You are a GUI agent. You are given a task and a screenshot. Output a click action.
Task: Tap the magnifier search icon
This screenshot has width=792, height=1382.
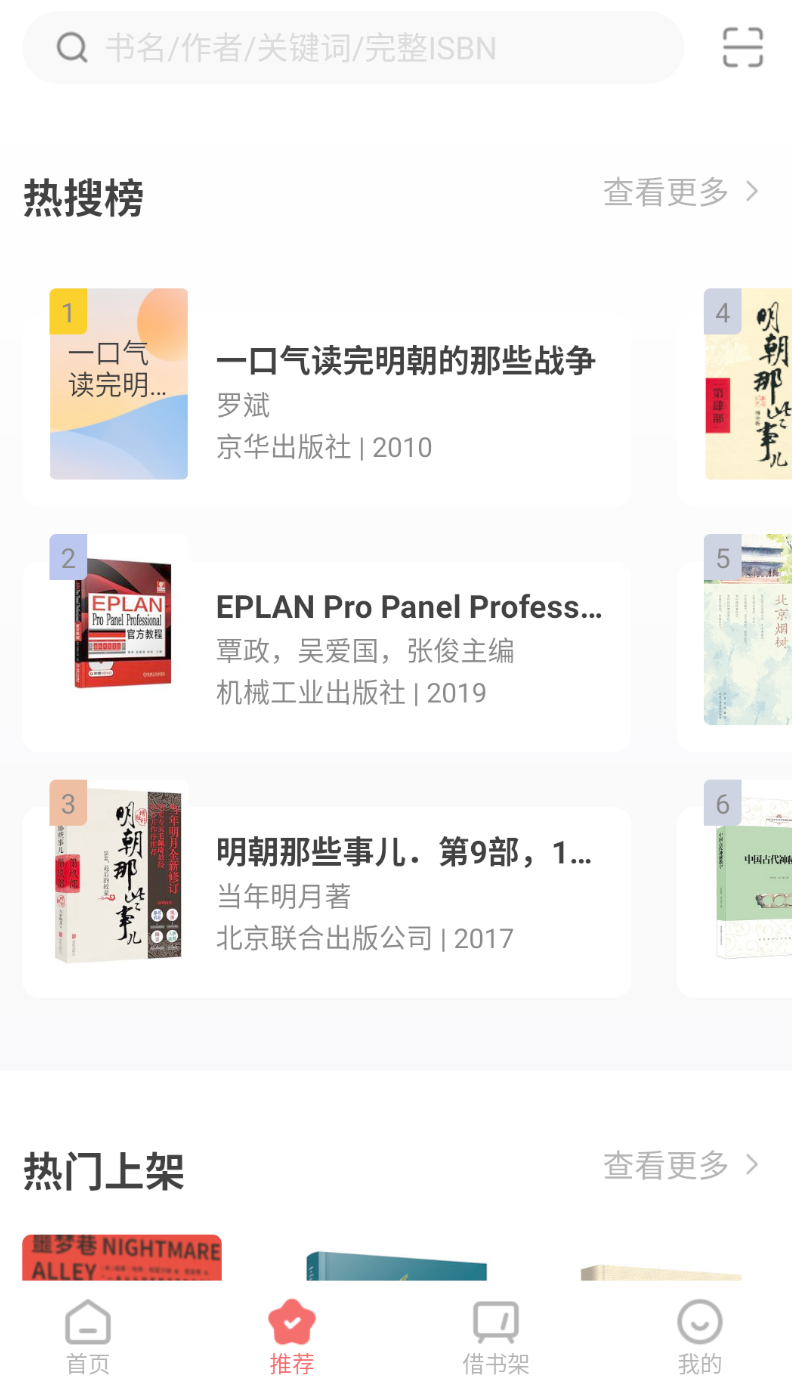point(71,47)
